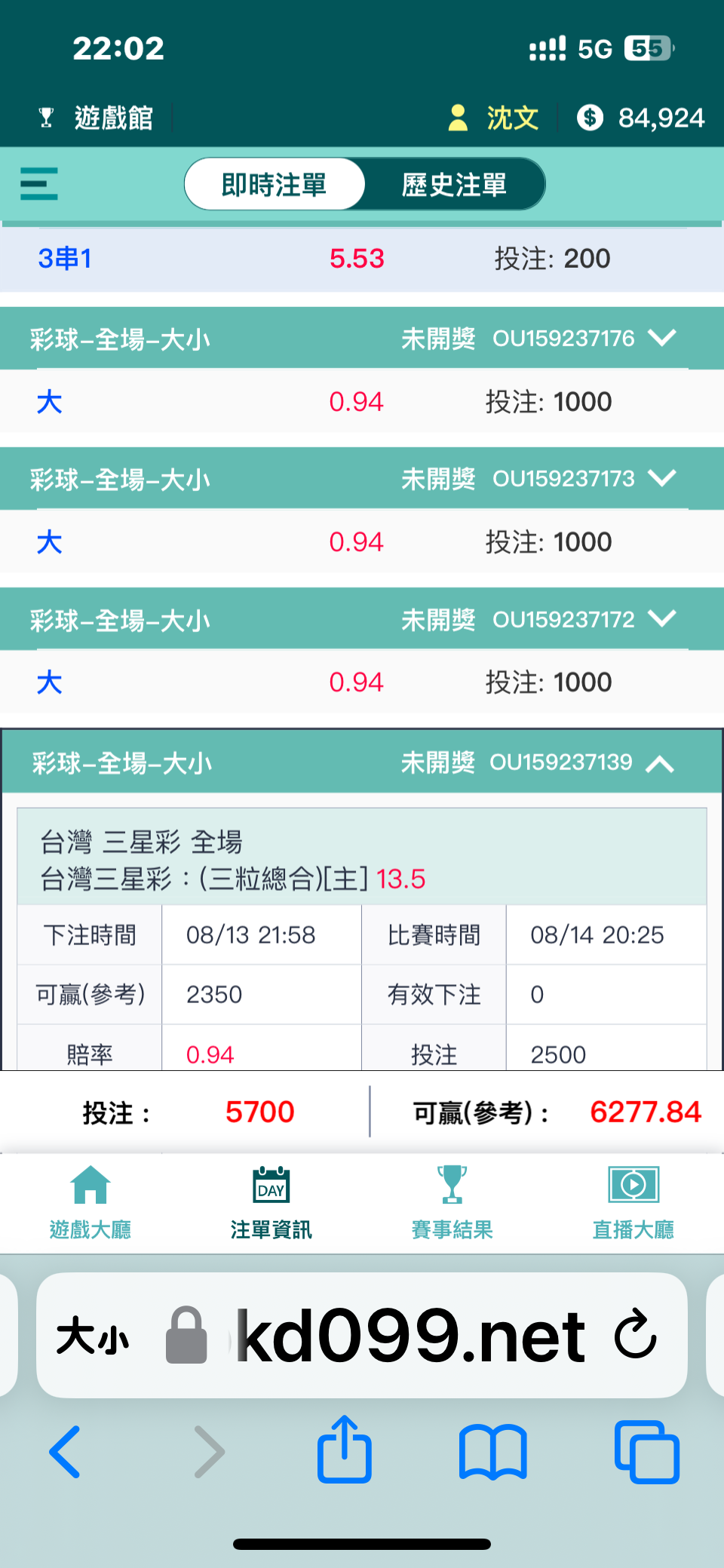Open the 遊戲館 menu
The image size is (724, 1568).
click(x=96, y=118)
